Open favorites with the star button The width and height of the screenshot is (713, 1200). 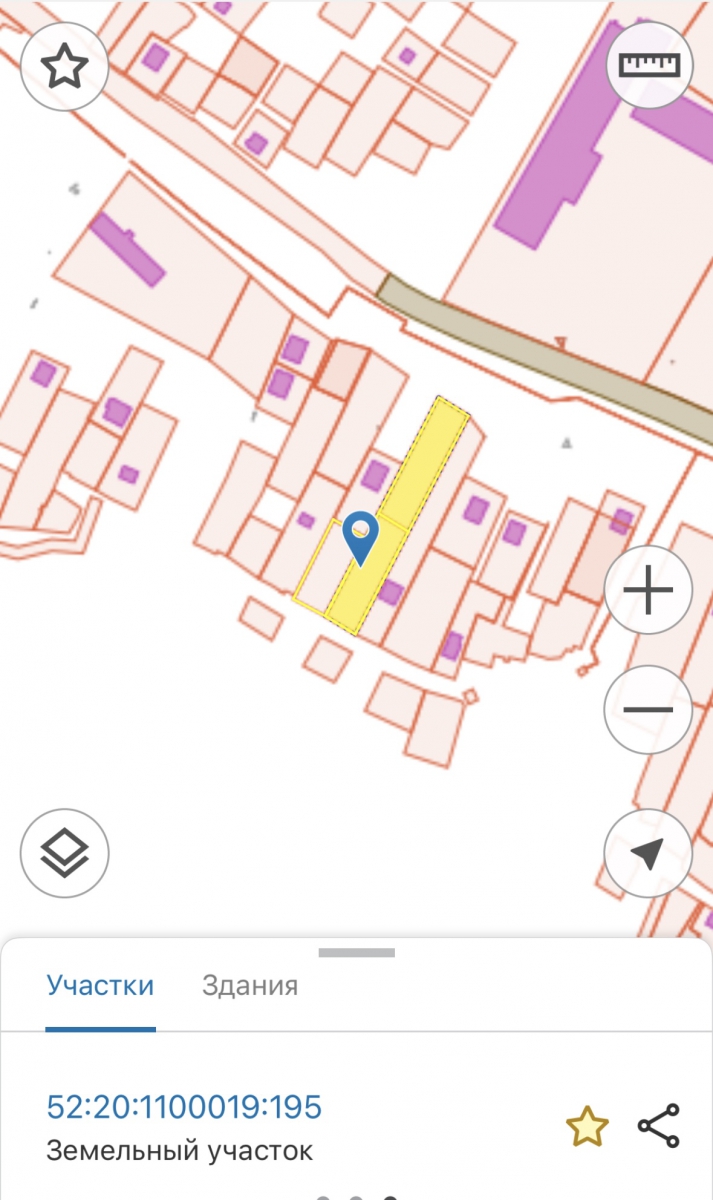pyautogui.click(x=64, y=66)
